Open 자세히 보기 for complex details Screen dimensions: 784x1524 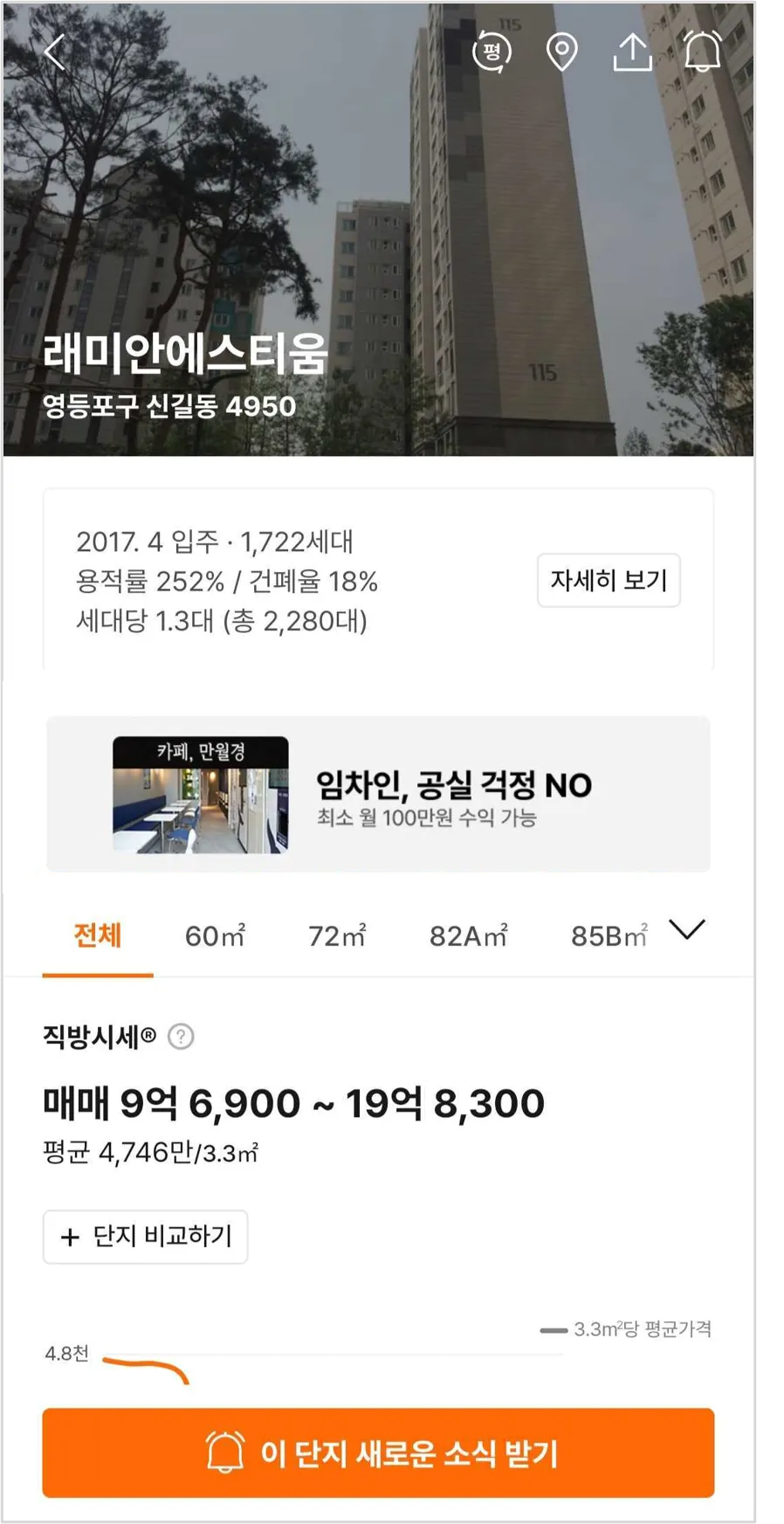[609, 580]
